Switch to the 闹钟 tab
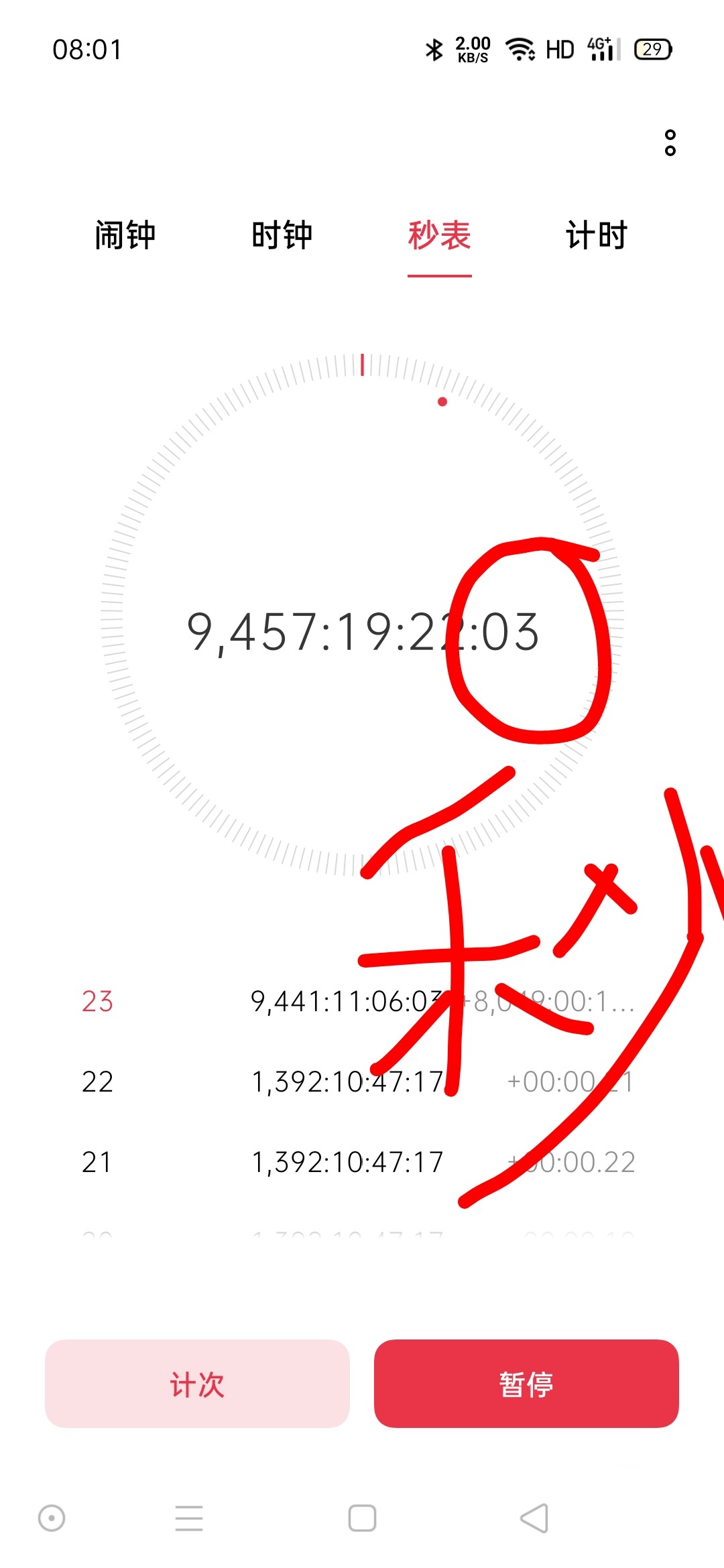This screenshot has width=724, height=1568. click(125, 235)
